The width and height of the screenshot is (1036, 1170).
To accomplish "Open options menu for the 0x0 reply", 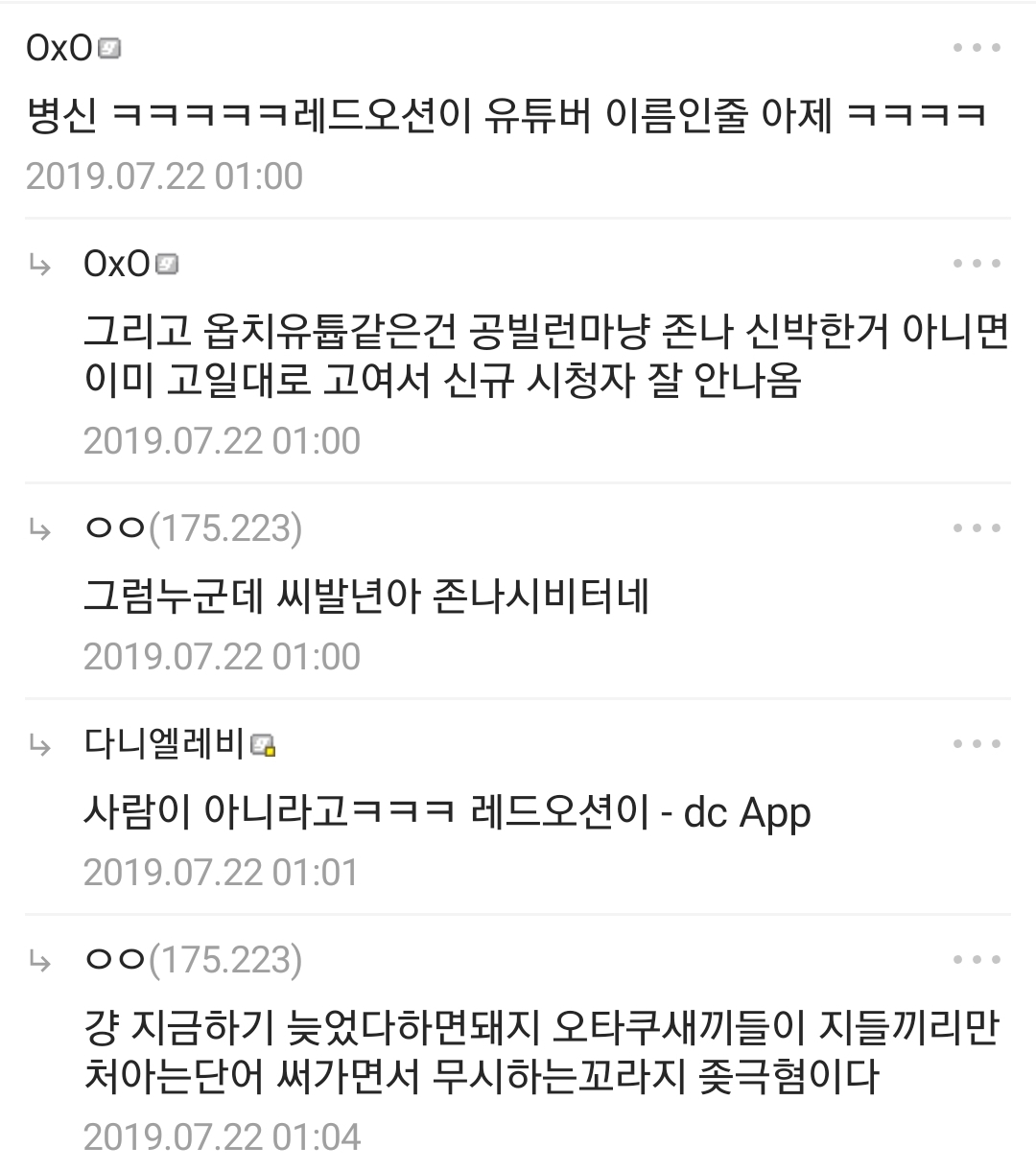I will (977, 264).
